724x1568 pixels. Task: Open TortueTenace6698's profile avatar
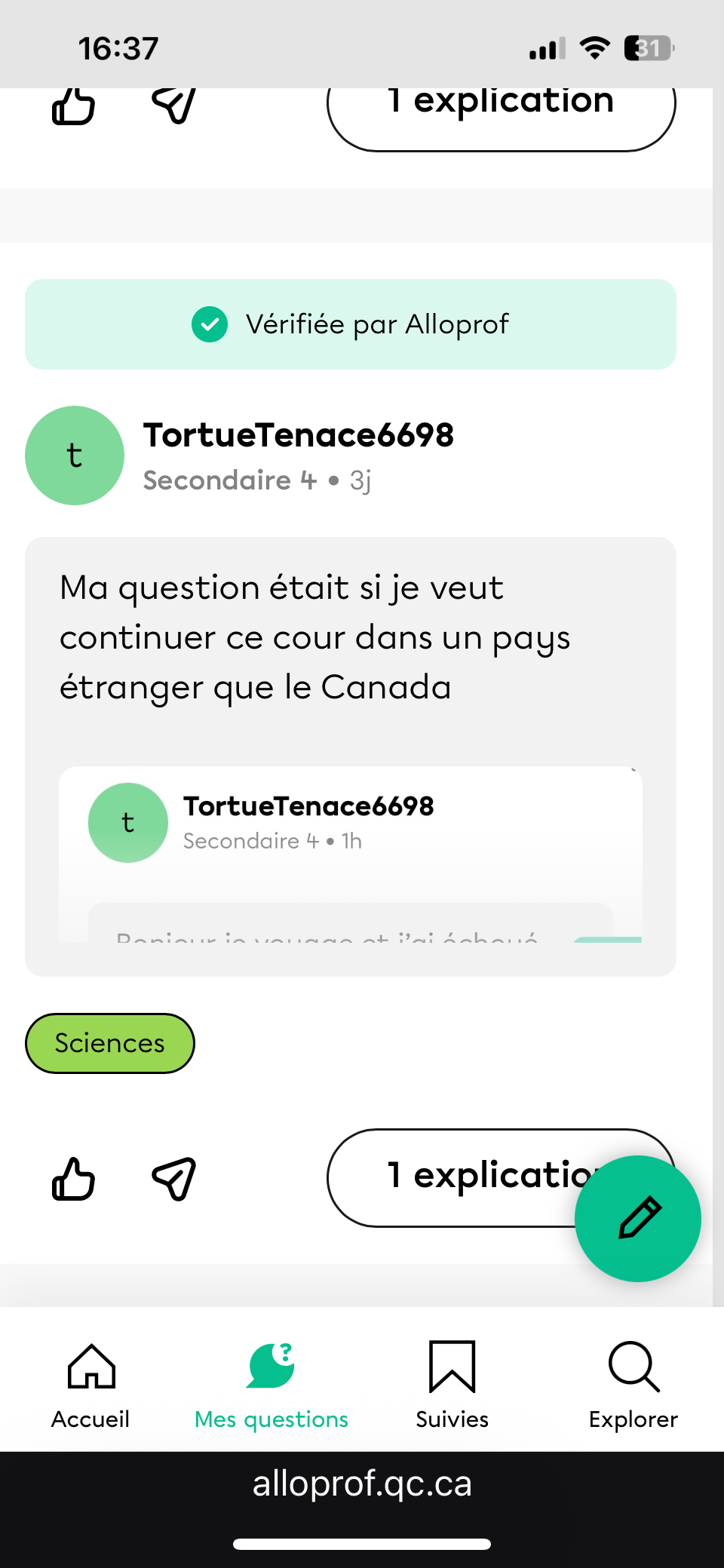click(75, 456)
